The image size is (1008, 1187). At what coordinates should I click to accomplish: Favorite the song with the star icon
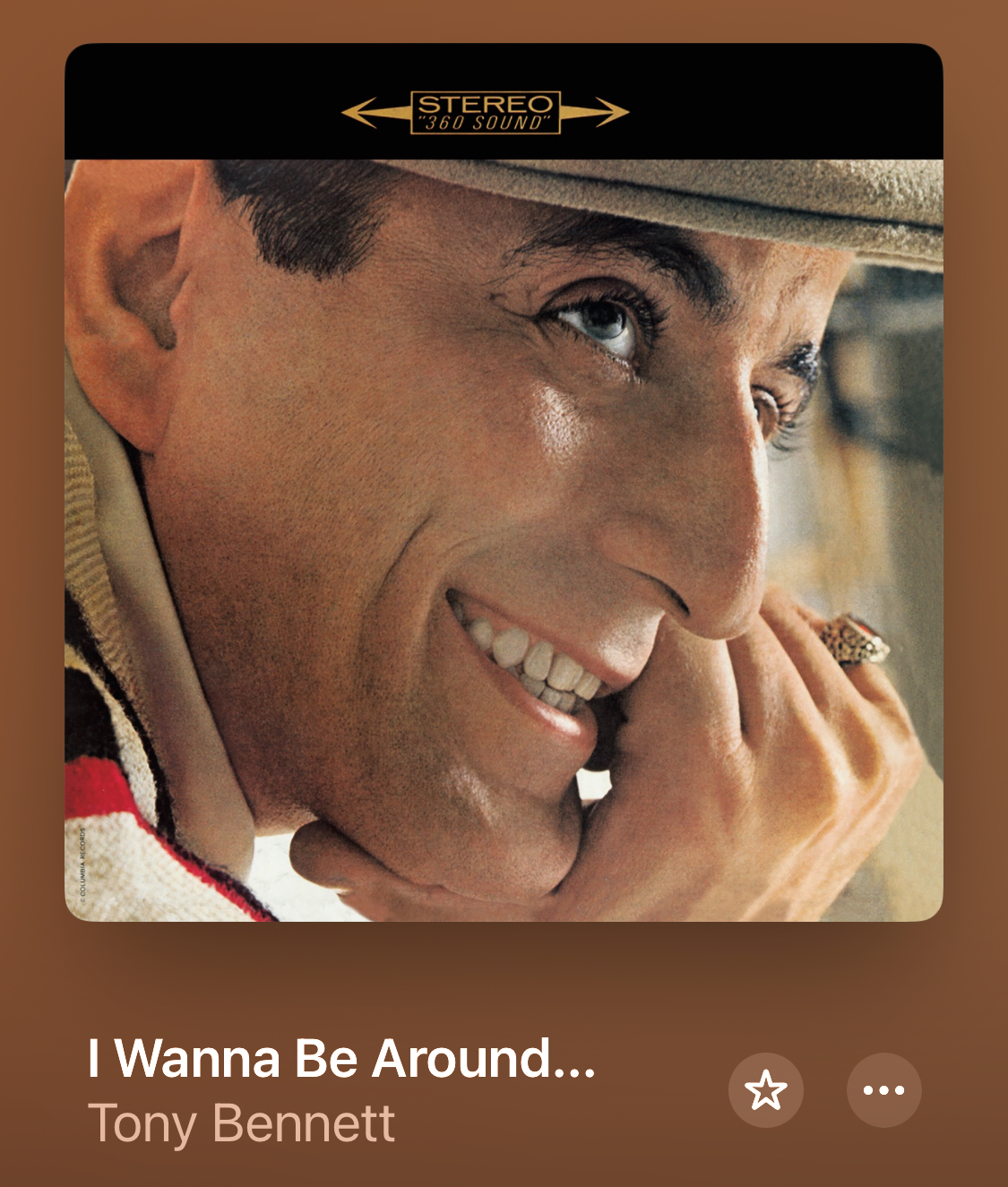pyautogui.click(x=765, y=1089)
